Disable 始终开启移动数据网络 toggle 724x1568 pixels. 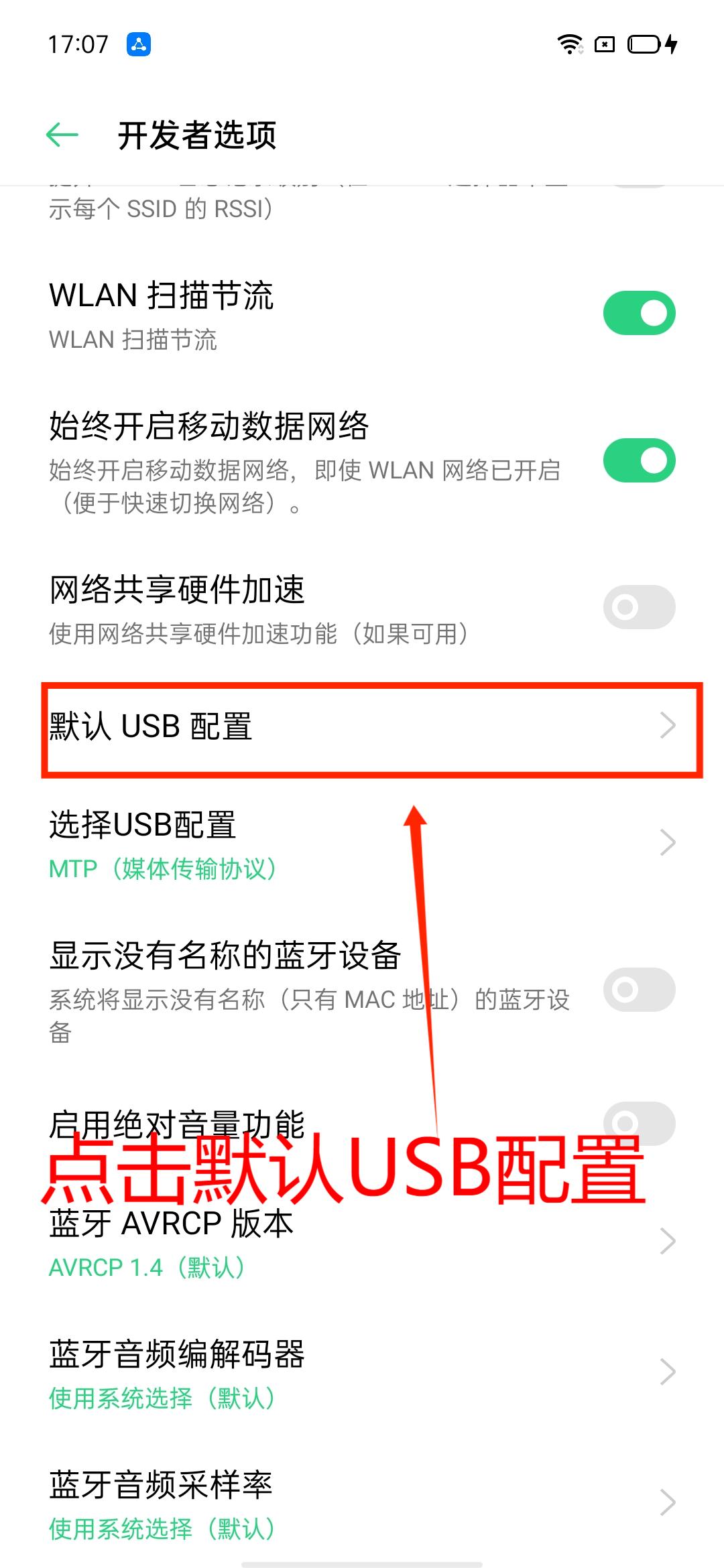[639, 460]
